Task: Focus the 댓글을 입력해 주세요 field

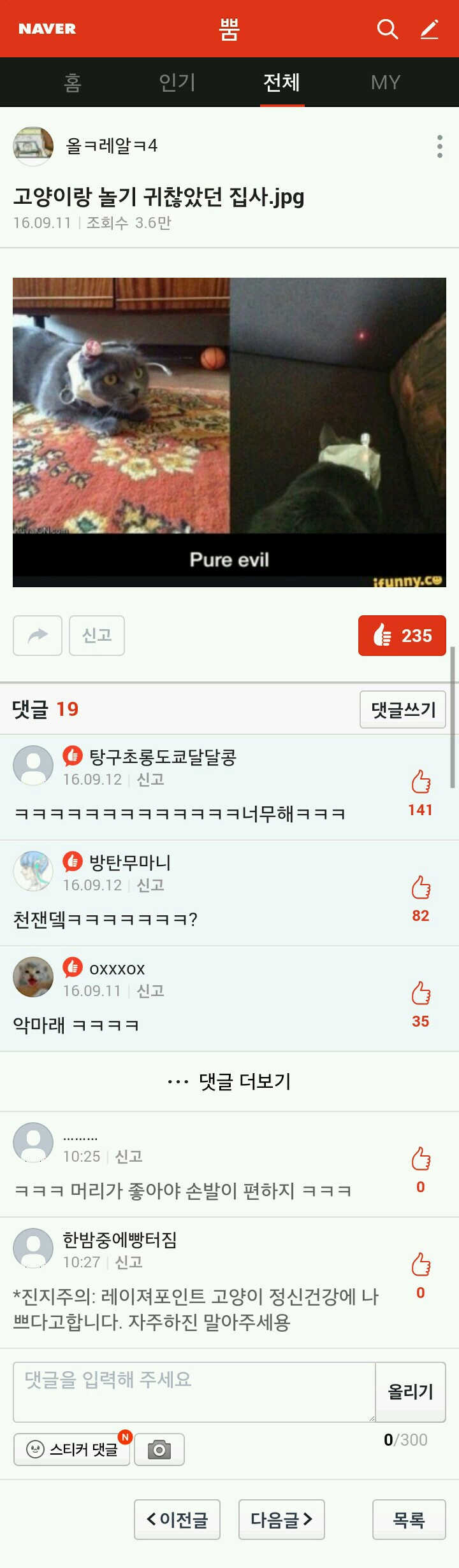Action: click(x=194, y=1392)
